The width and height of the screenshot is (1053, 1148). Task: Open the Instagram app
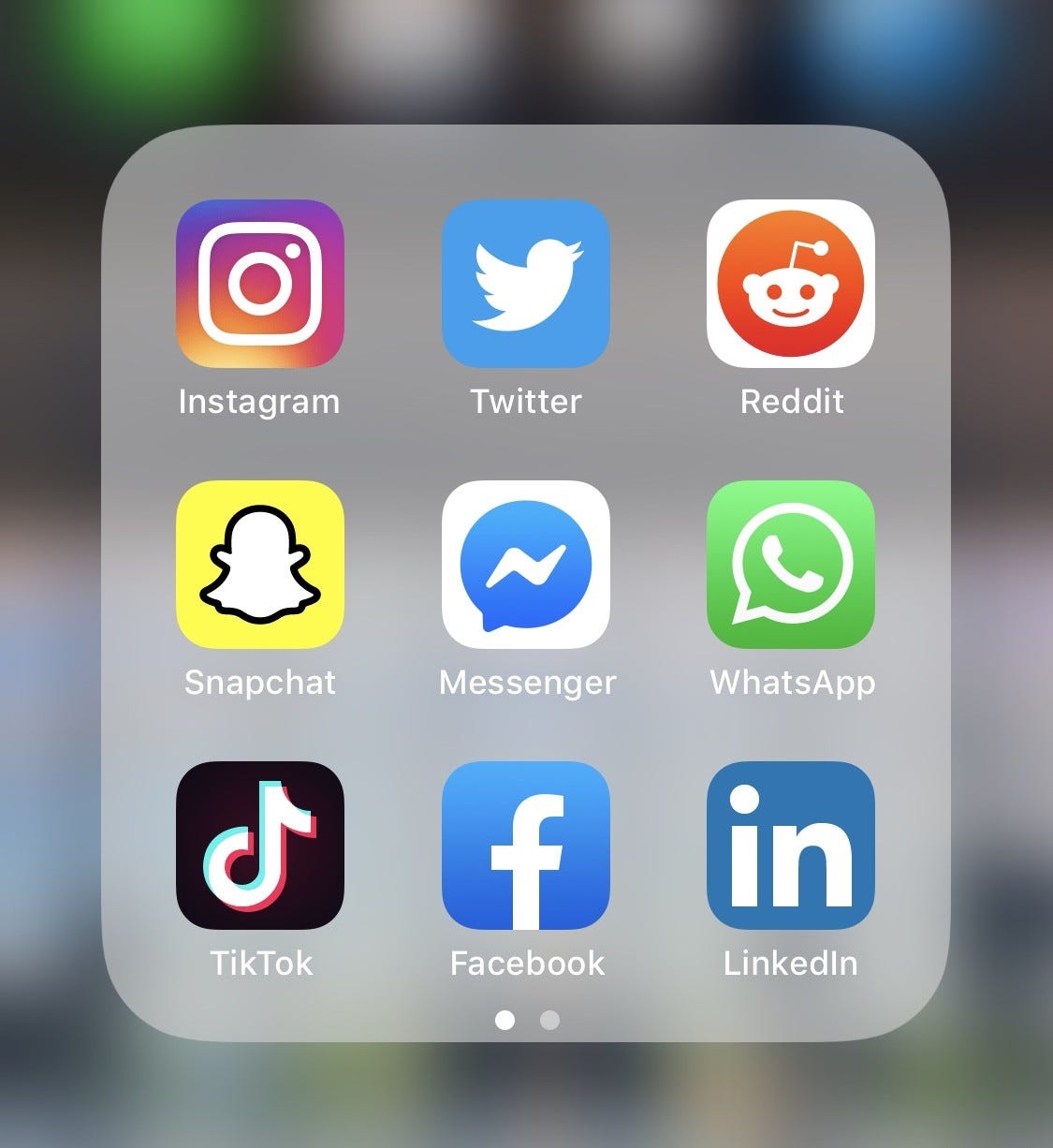coord(259,283)
